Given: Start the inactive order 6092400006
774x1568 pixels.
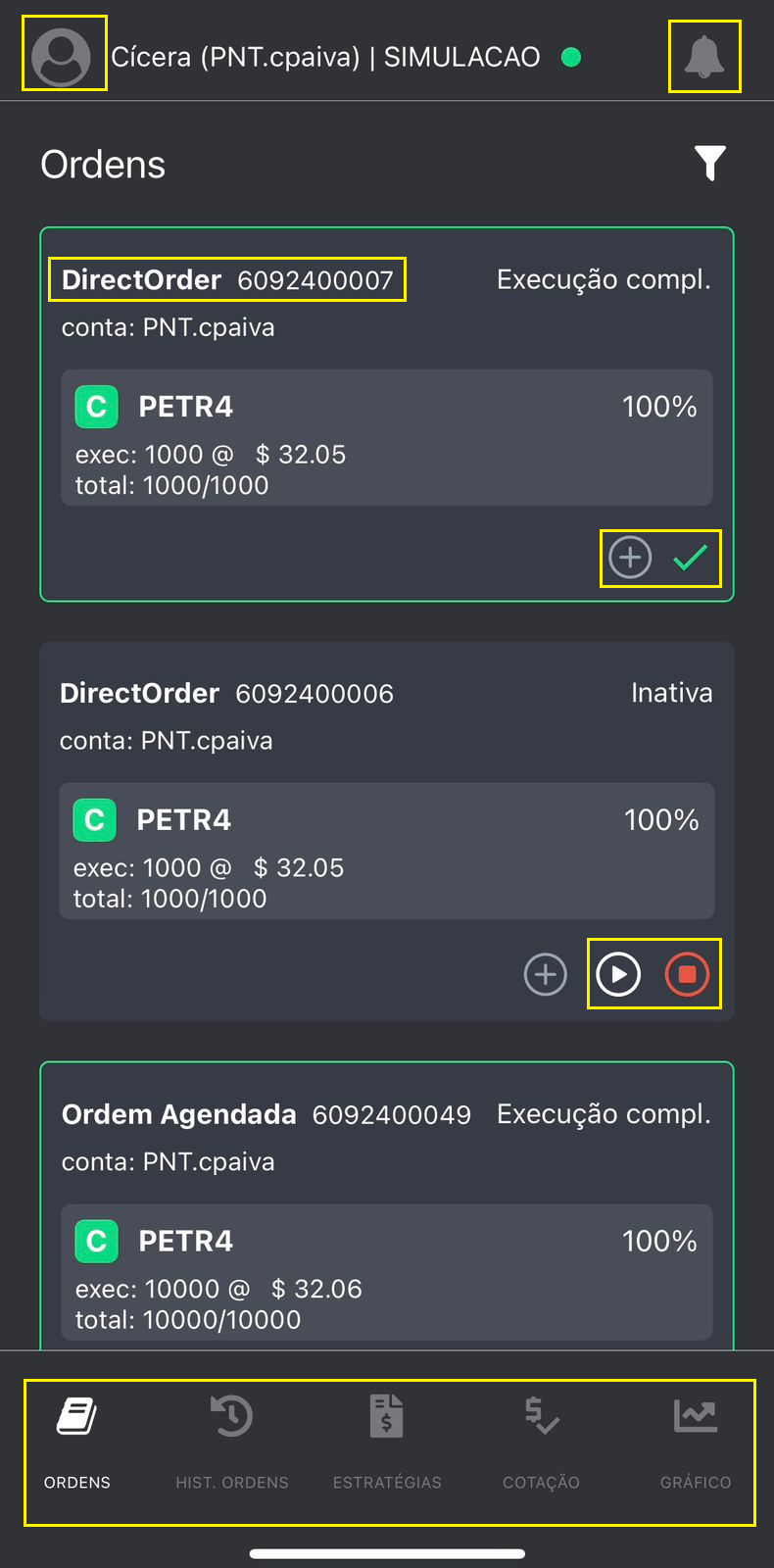Looking at the screenshot, I should click(x=618, y=974).
